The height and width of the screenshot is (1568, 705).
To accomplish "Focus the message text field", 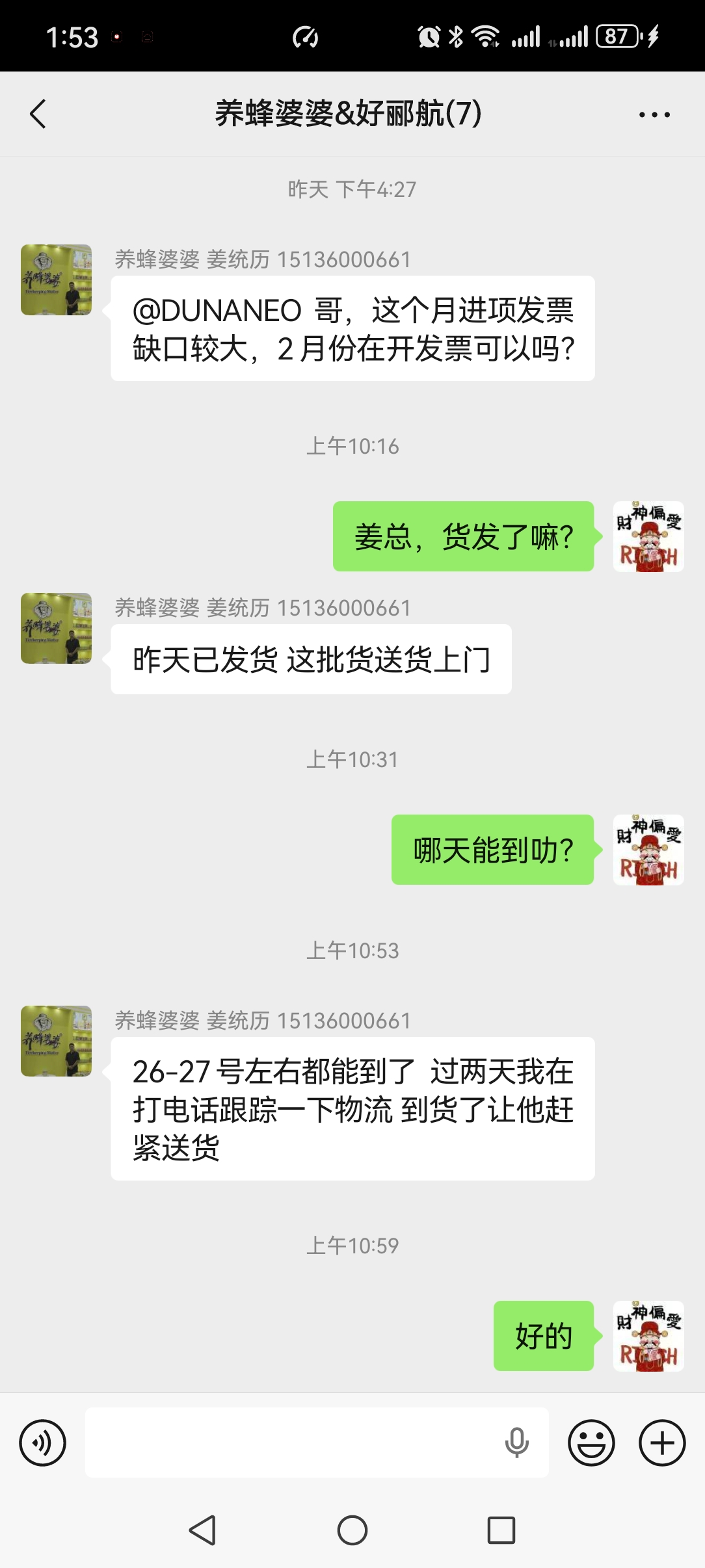I will click(293, 1443).
